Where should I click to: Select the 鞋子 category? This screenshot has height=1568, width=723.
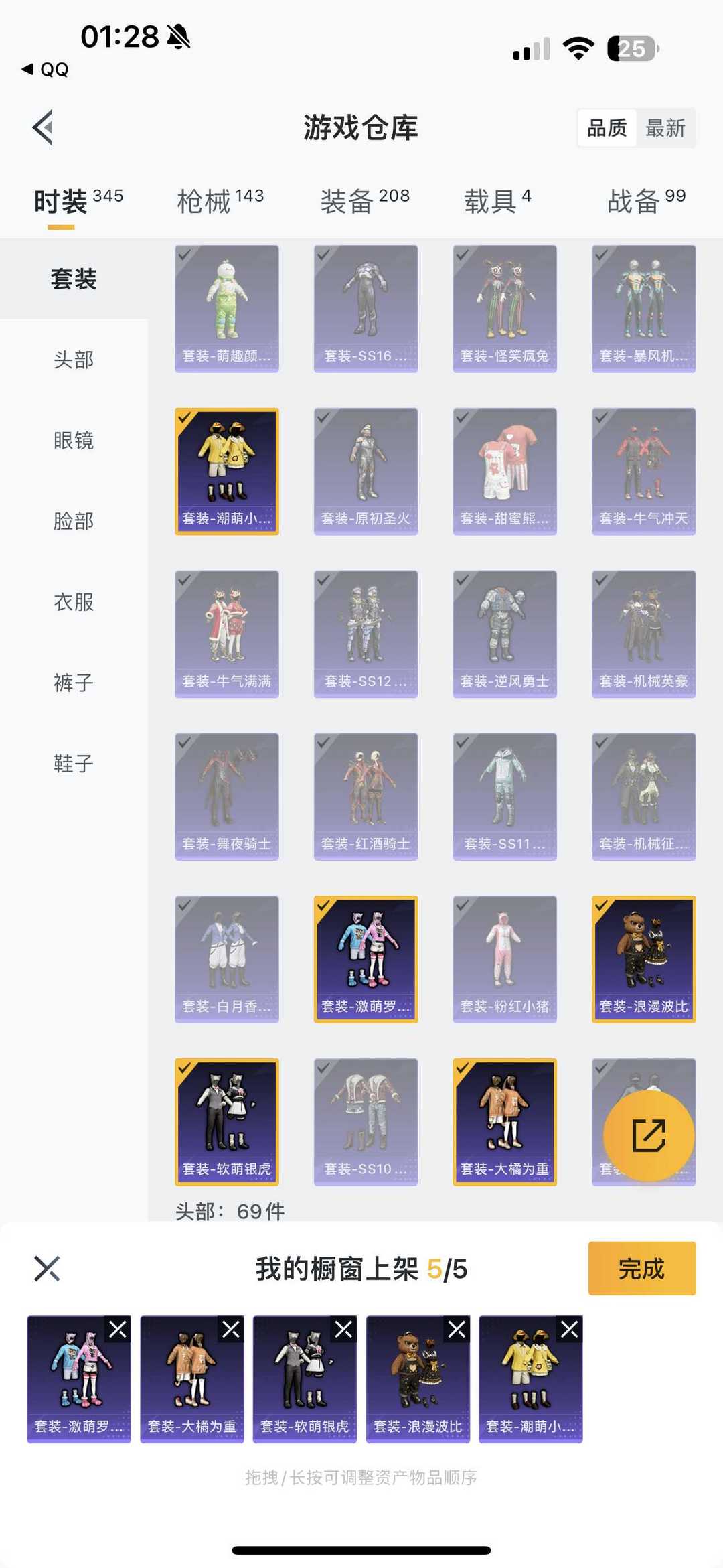pos(74,764)
